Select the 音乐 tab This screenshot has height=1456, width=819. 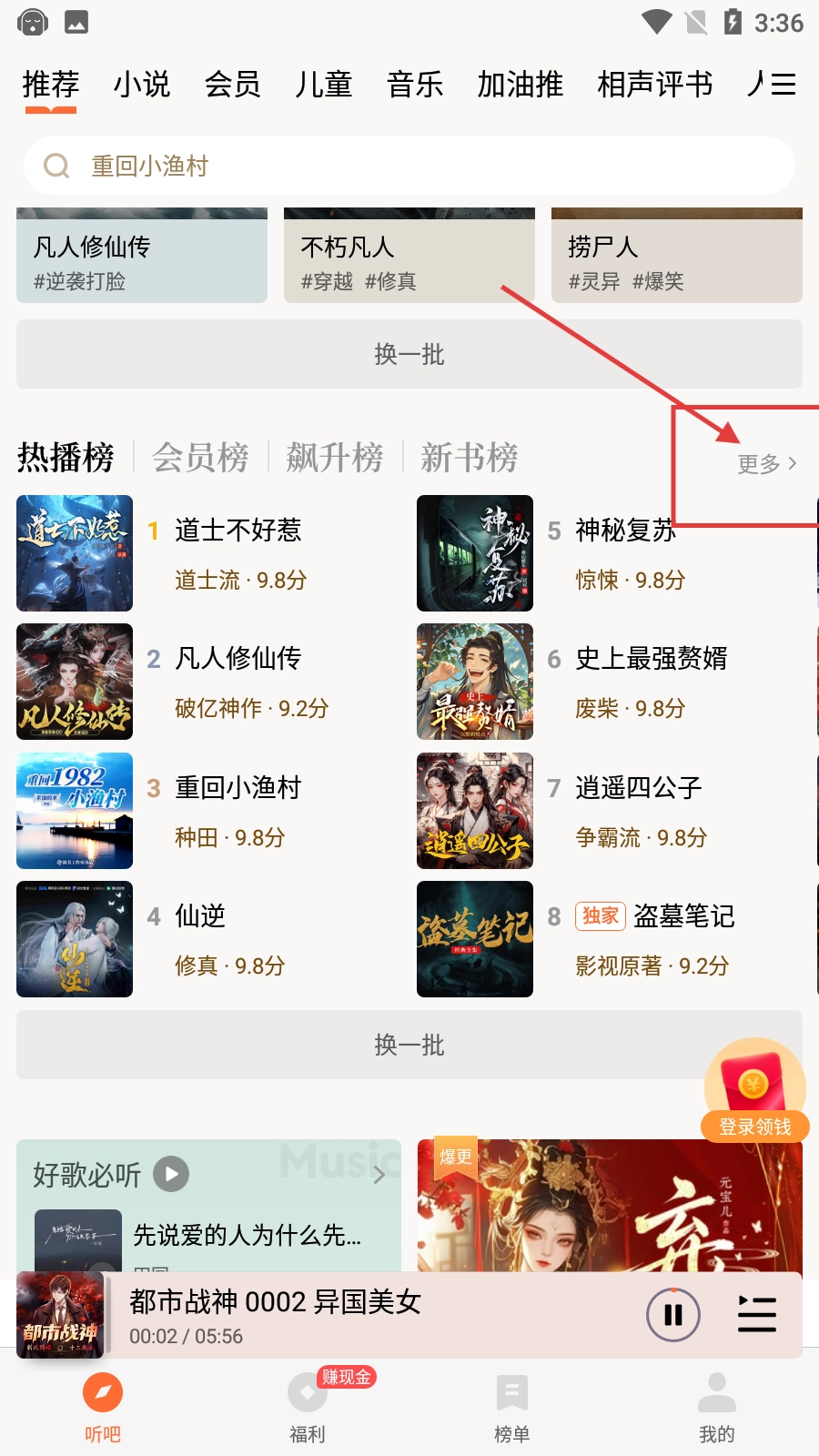[x=415, y=85]
